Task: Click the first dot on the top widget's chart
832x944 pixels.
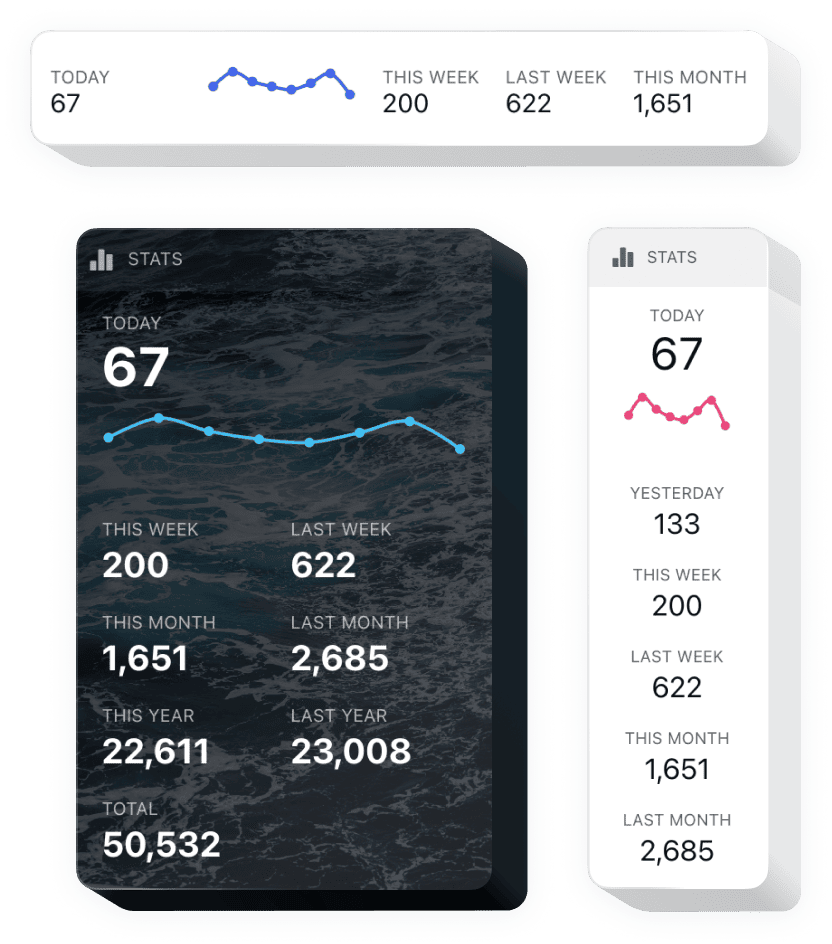Action: pyautogui.click(x=213, y=86)
